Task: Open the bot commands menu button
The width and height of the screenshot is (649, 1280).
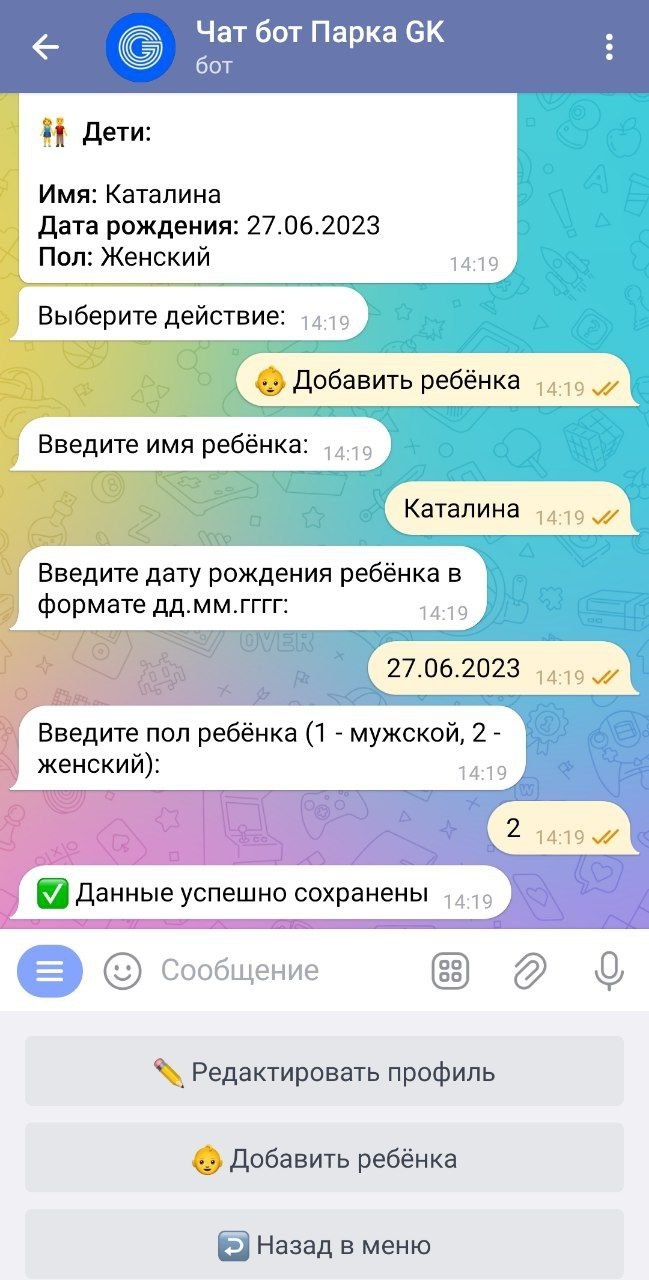Action: click(50, 970)
